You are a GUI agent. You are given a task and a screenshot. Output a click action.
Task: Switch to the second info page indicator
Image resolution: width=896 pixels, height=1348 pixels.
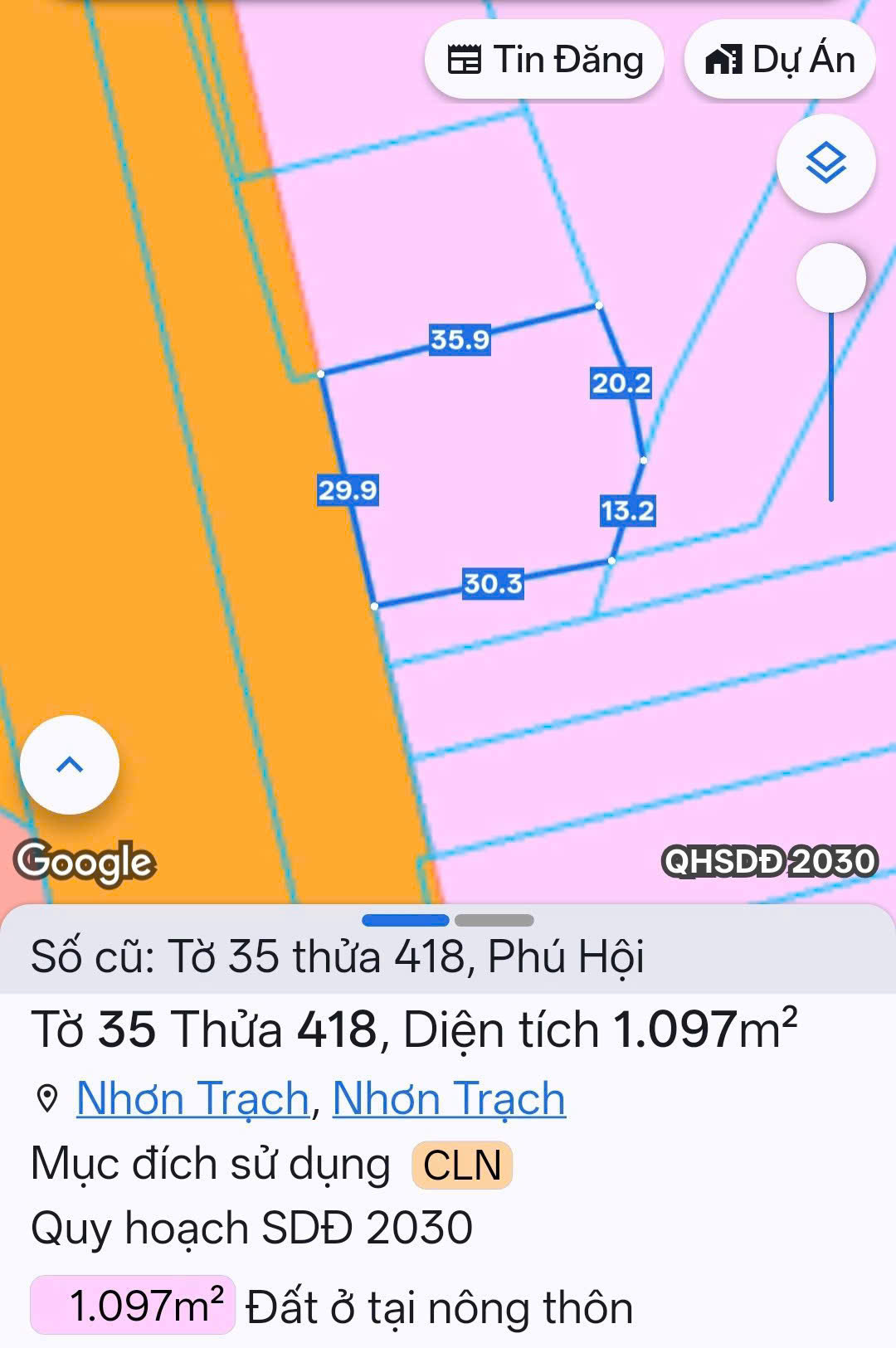click(494, 920)
